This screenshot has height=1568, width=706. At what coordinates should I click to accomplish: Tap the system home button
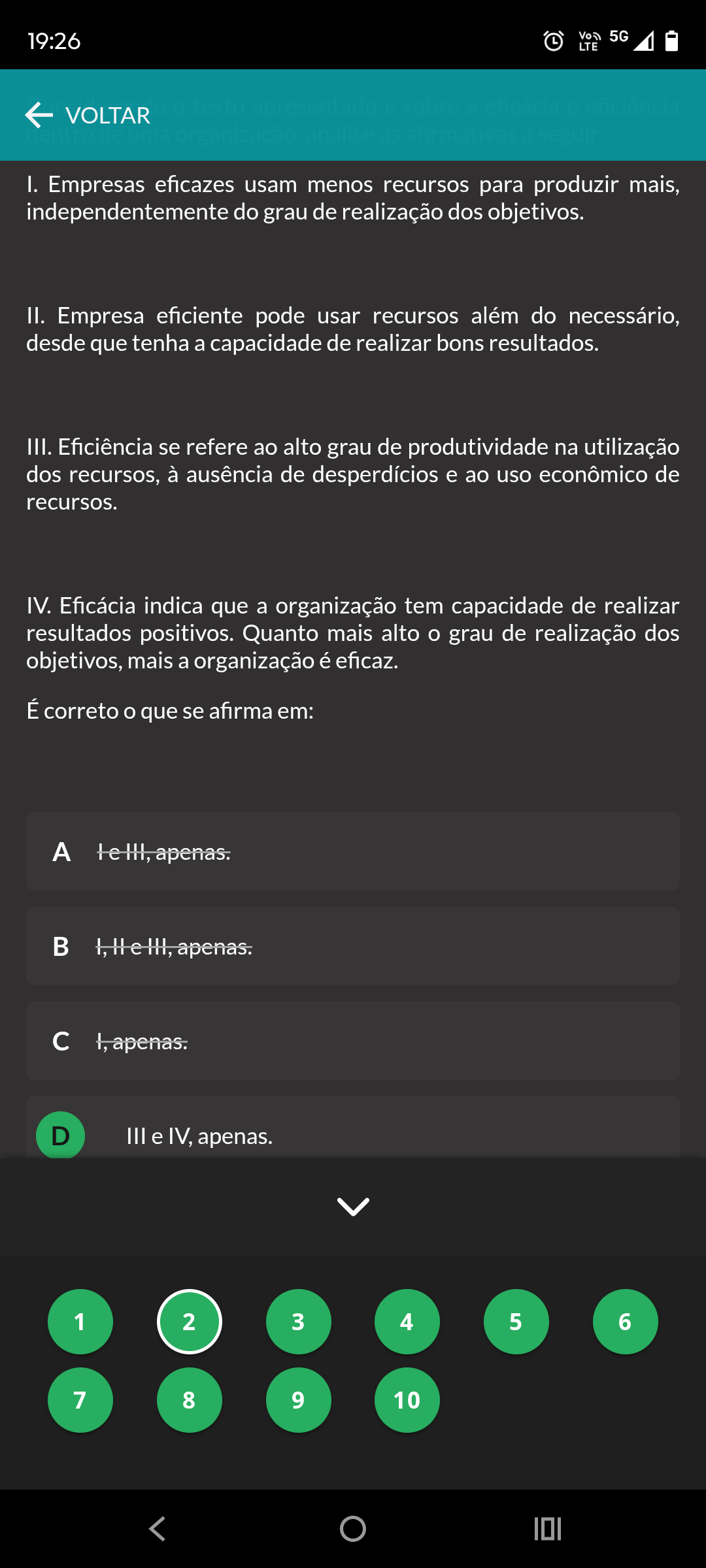353,1529
